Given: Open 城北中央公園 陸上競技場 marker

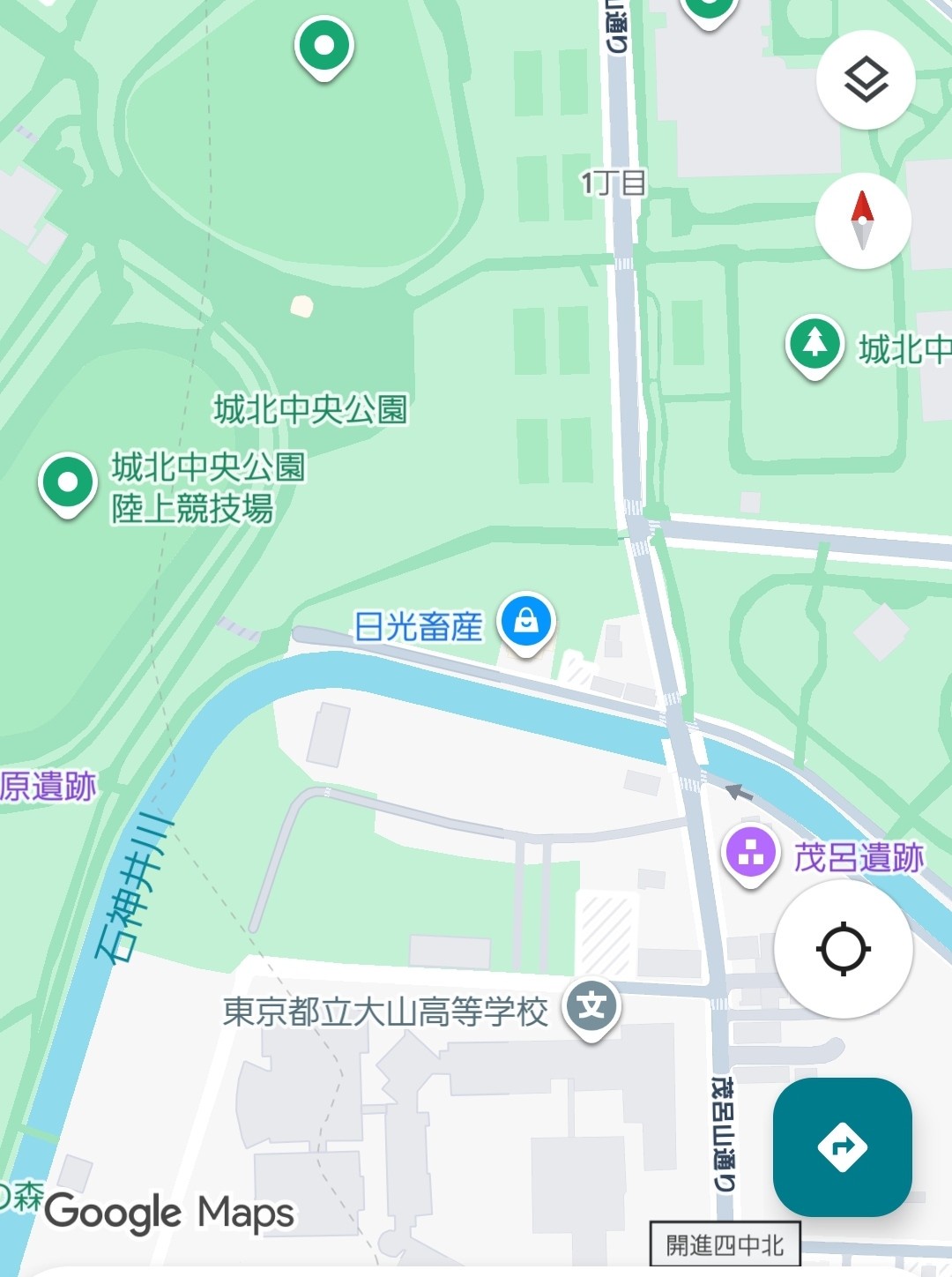Looking at the screenshot, I should (x=68, y=482).
